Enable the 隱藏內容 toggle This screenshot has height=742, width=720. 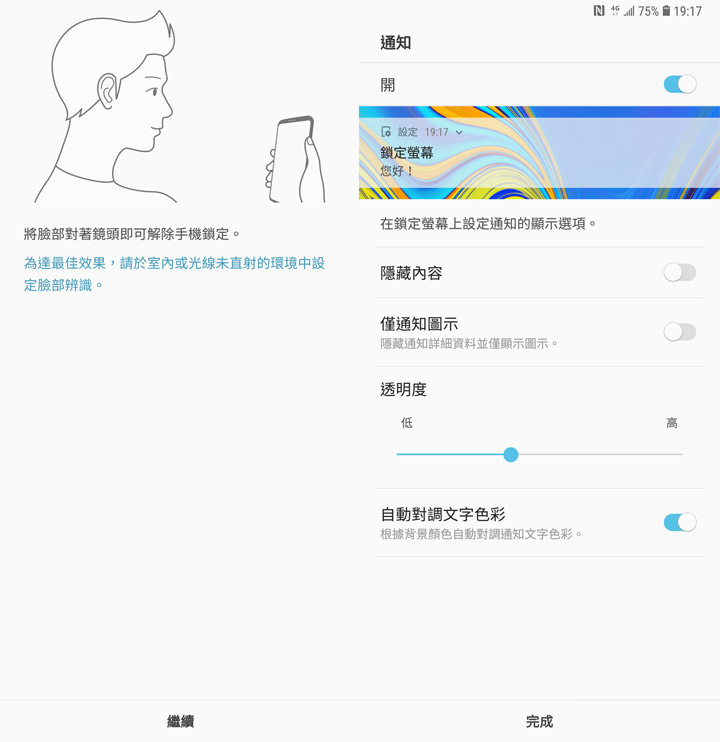point(679,272)
